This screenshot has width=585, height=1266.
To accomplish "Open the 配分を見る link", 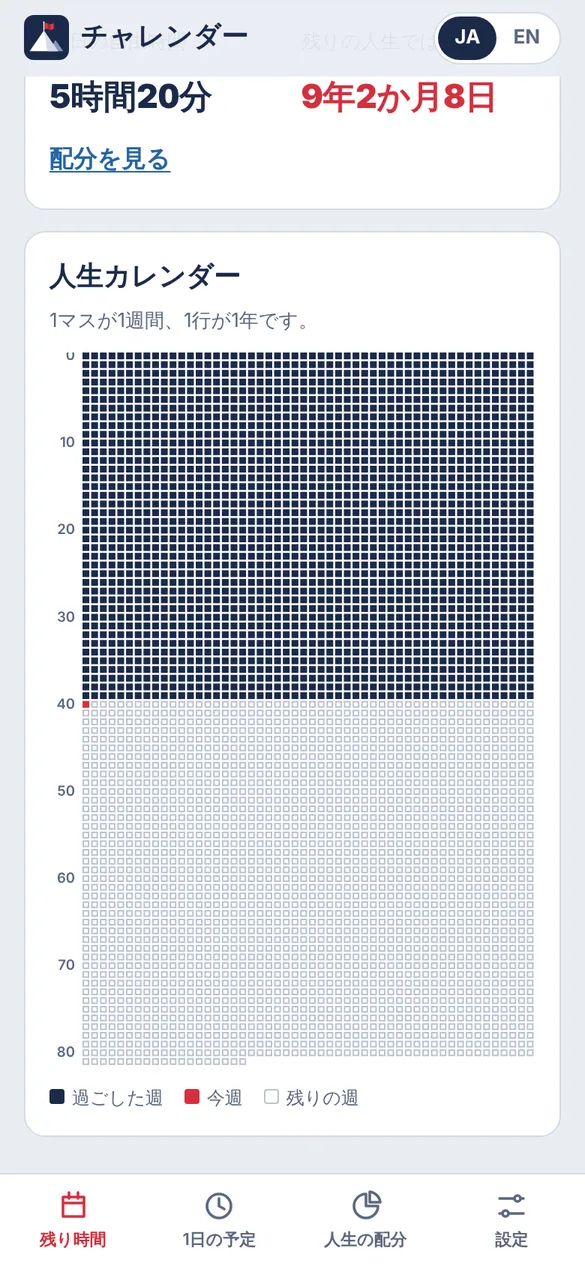I will pos(110,159).
